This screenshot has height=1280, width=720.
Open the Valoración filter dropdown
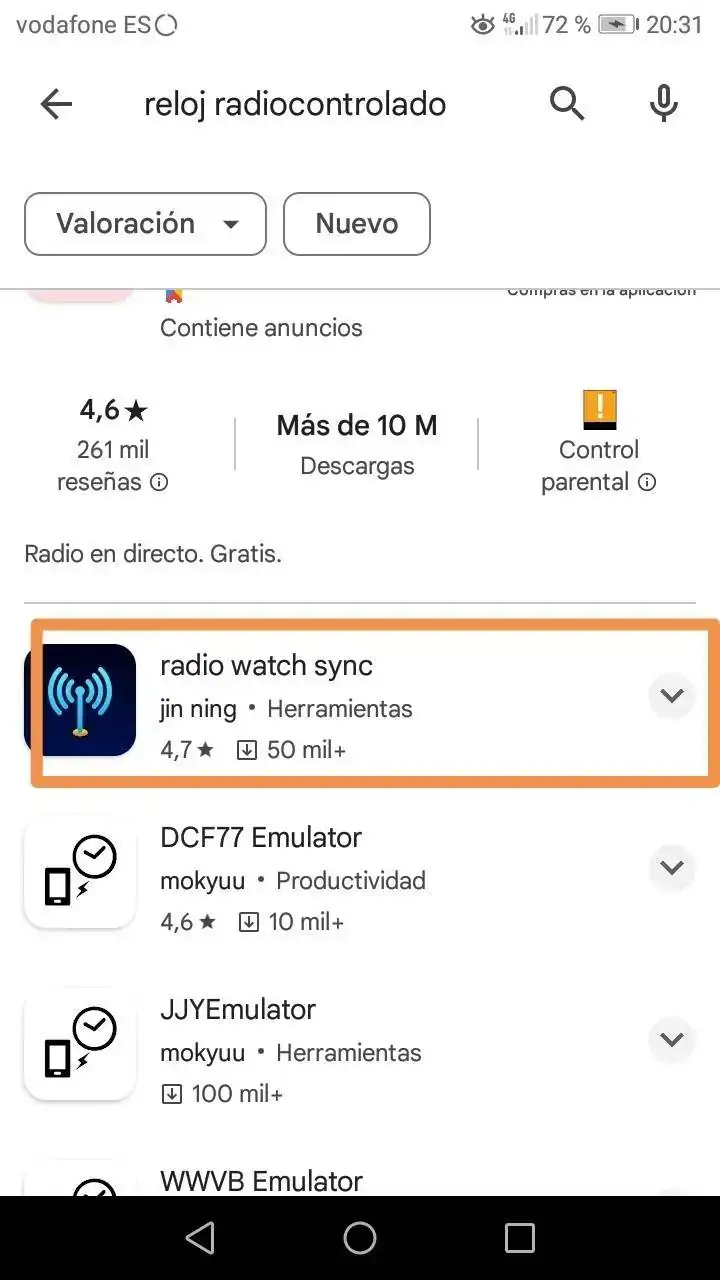(x=145, y=224)
